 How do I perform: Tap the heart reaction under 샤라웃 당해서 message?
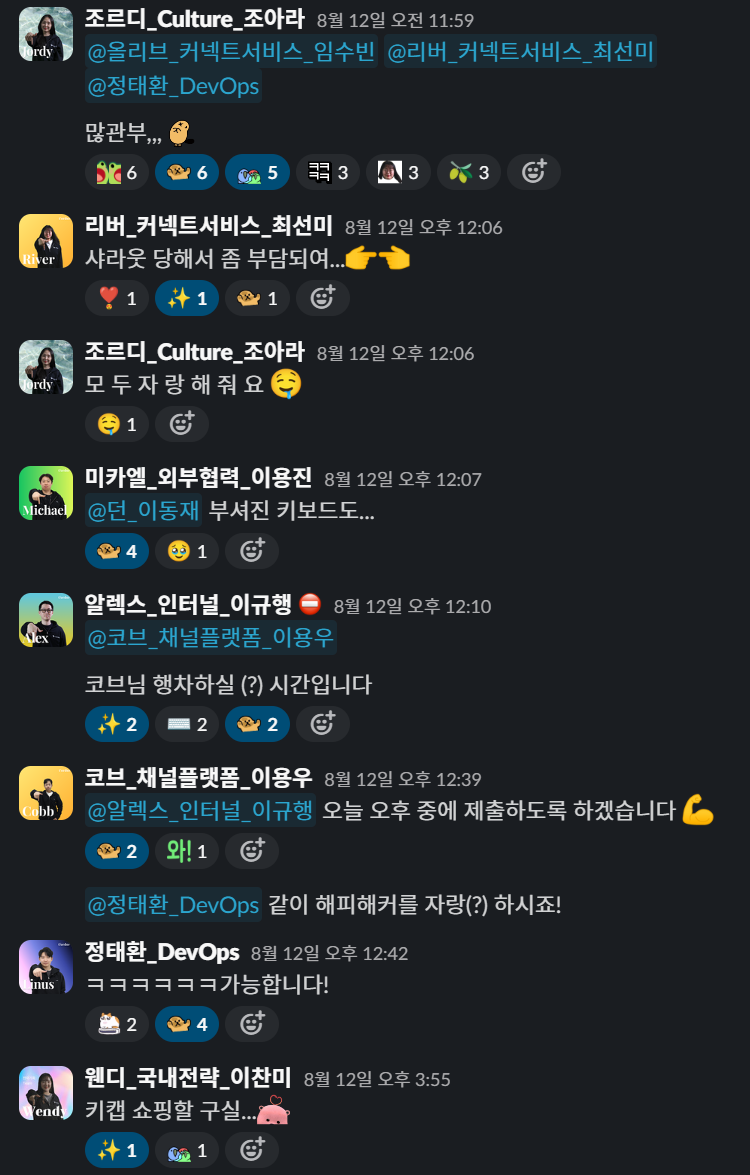click(117, 298)
